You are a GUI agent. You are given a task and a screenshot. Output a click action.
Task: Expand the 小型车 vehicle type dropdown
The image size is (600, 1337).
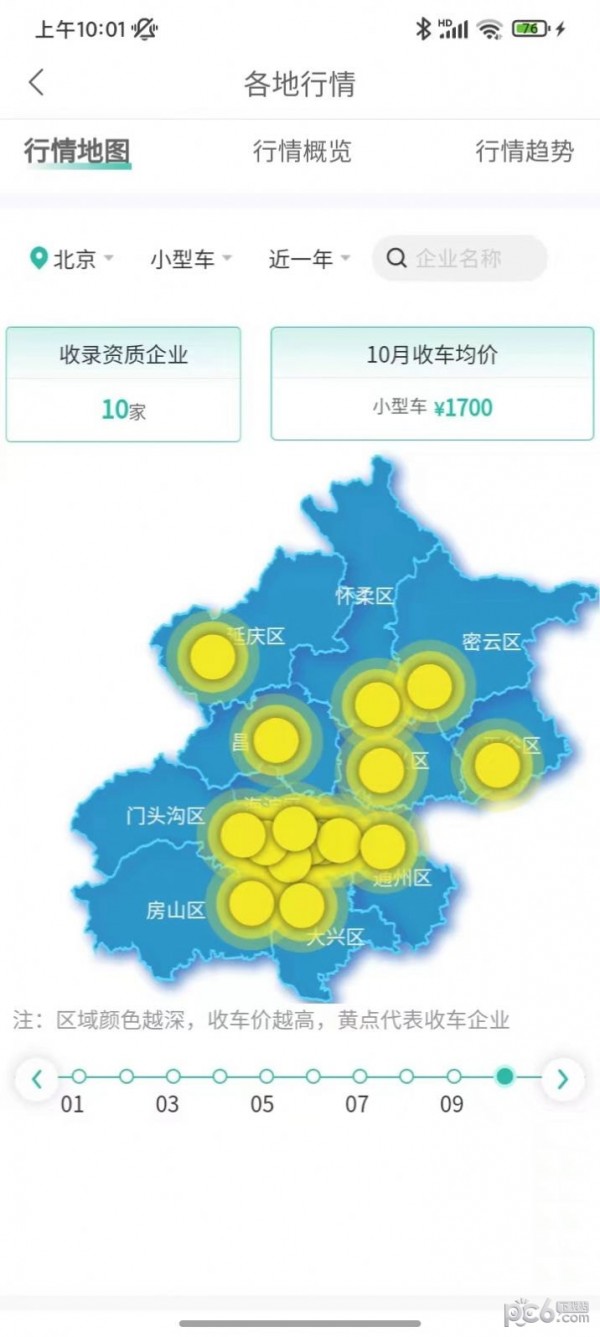point(191,259)
